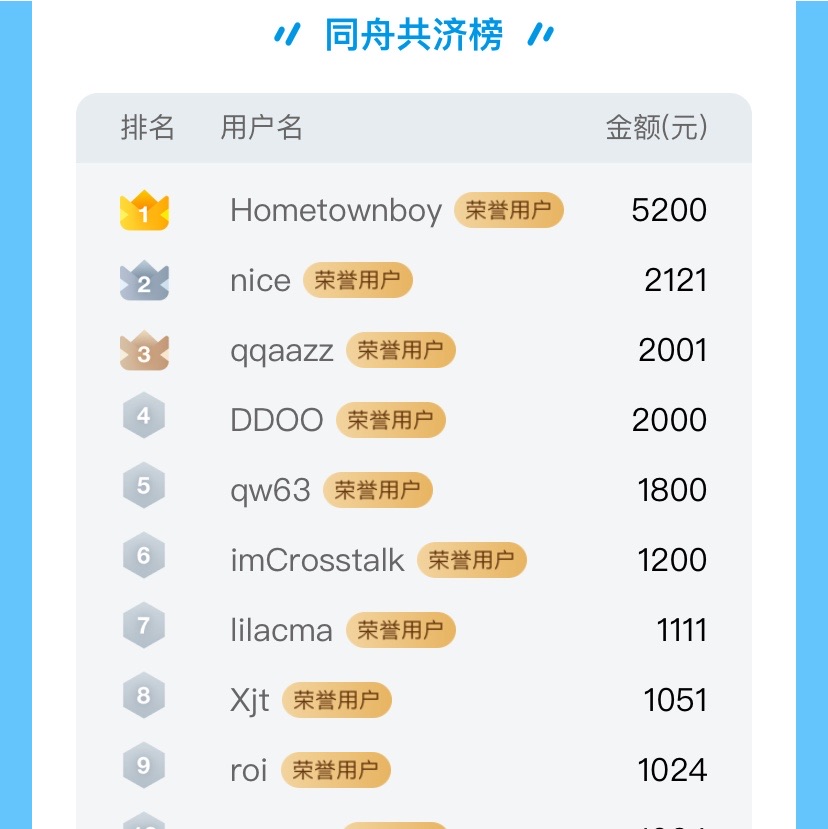The image size is (828, 829).
Task: Open imCrosstalk's user profile
Action: coord(317,560)
